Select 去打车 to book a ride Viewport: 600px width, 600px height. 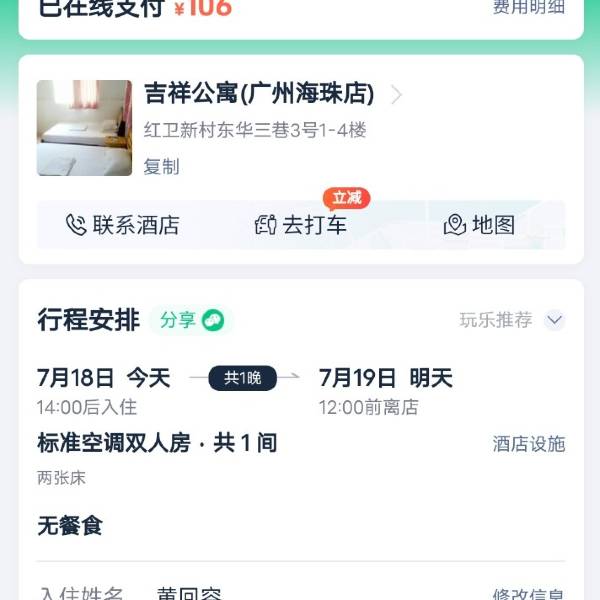point(301,225)
